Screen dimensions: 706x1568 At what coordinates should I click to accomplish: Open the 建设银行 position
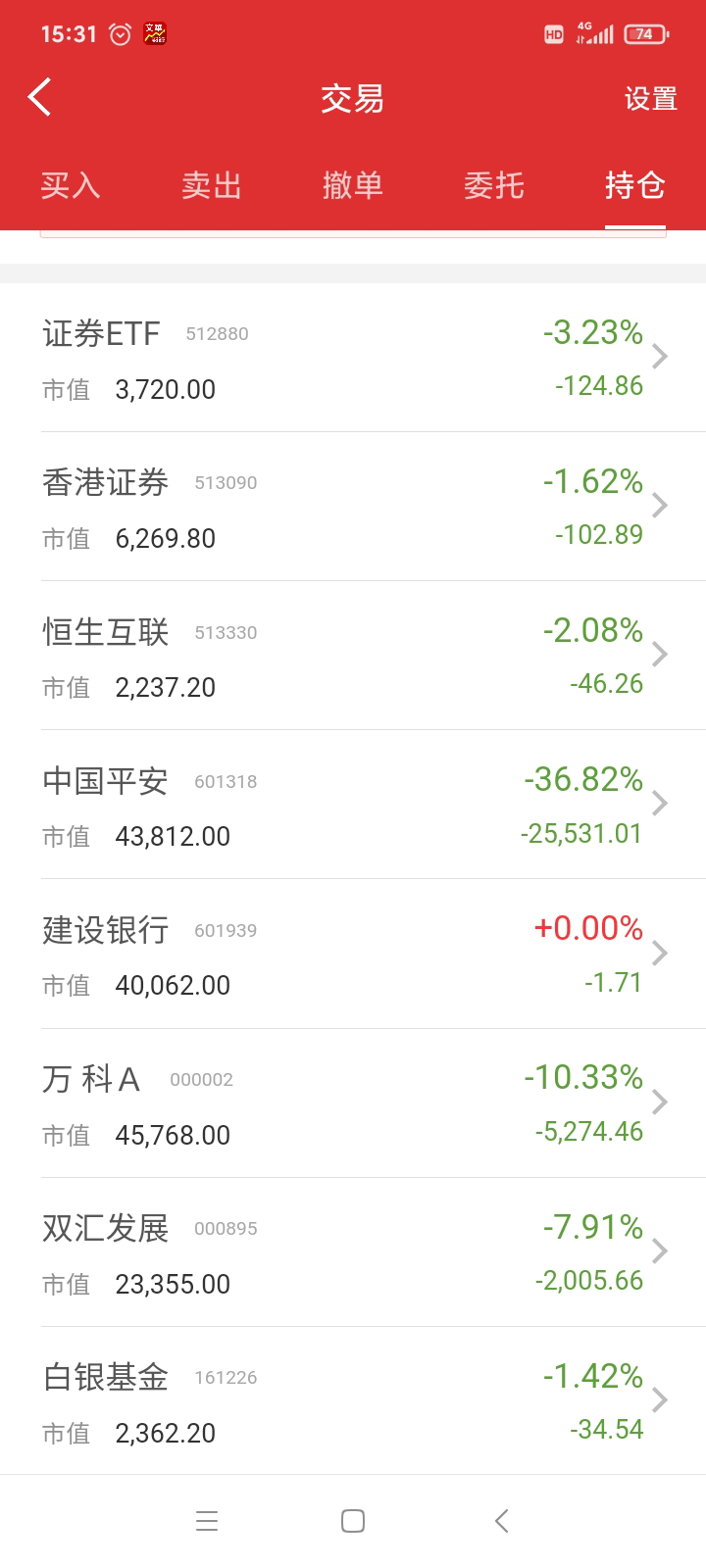coord(353,955)
